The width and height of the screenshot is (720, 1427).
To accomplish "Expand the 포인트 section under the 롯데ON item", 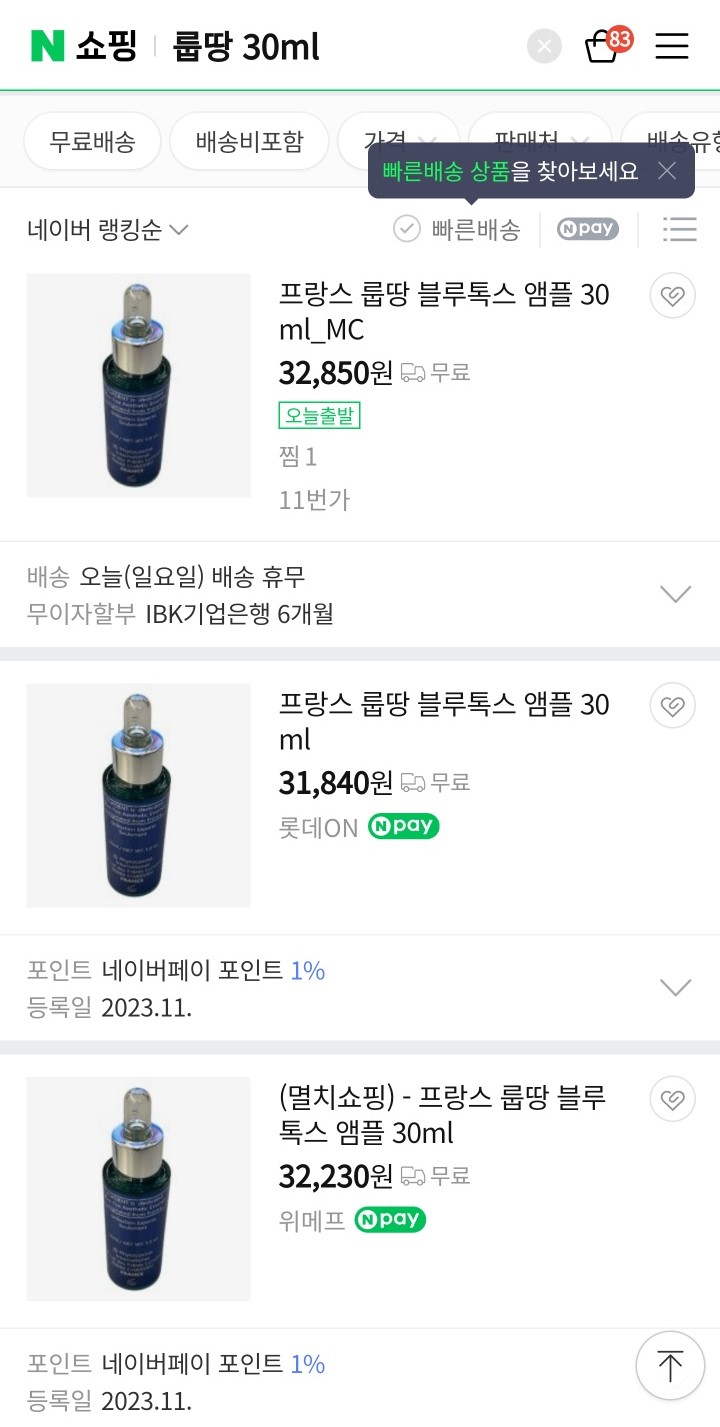I will coord(676,986).
